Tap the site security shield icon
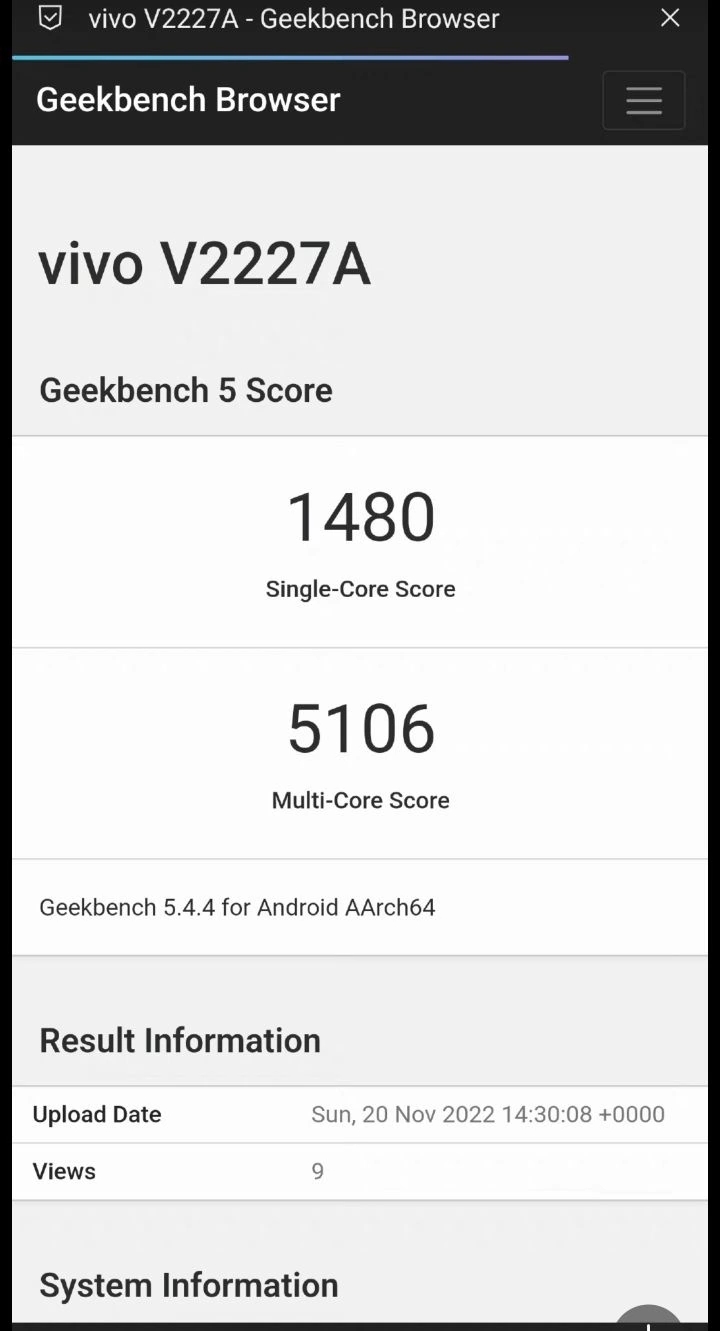Viewport: 720px width, 1331px height. (x=50, y=18)
